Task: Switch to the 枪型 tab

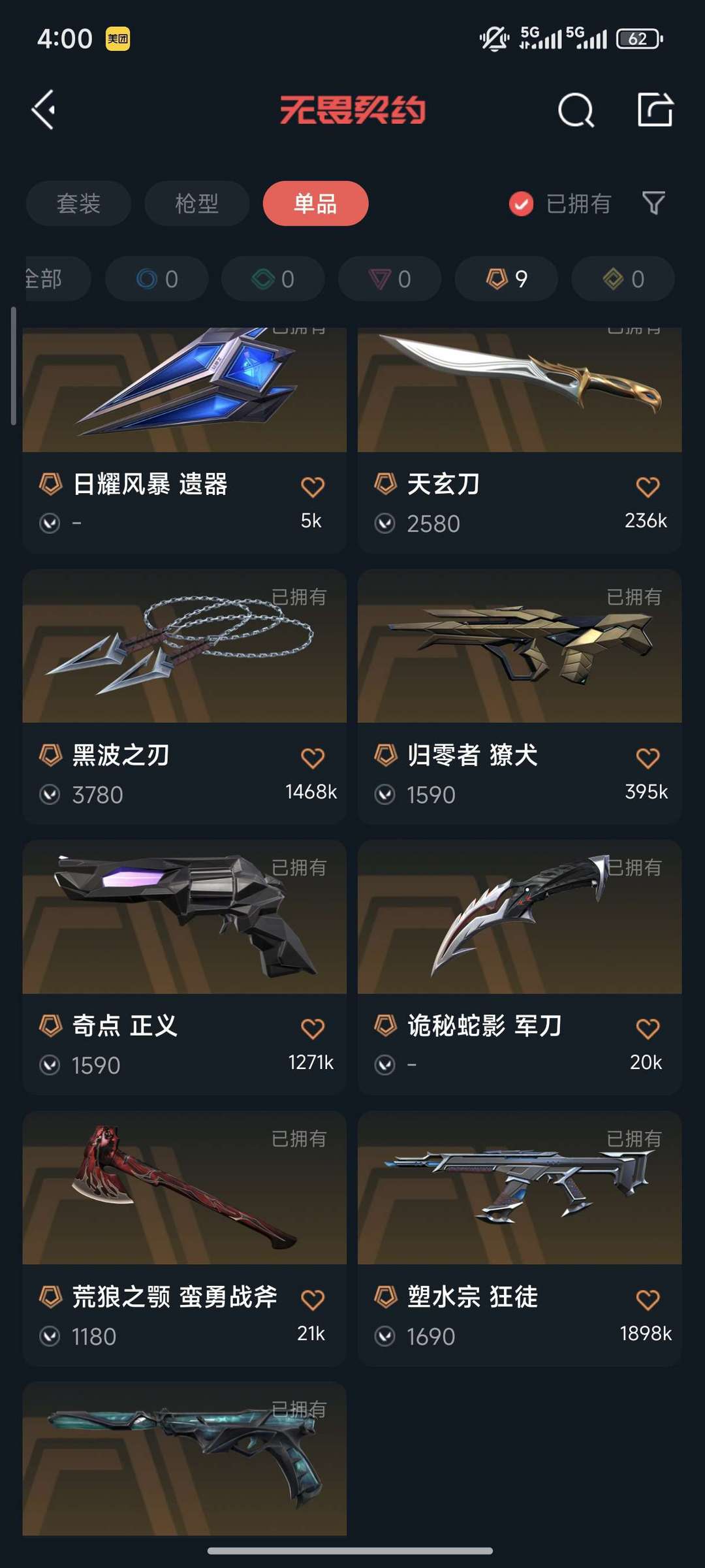Action: (196, 203)
